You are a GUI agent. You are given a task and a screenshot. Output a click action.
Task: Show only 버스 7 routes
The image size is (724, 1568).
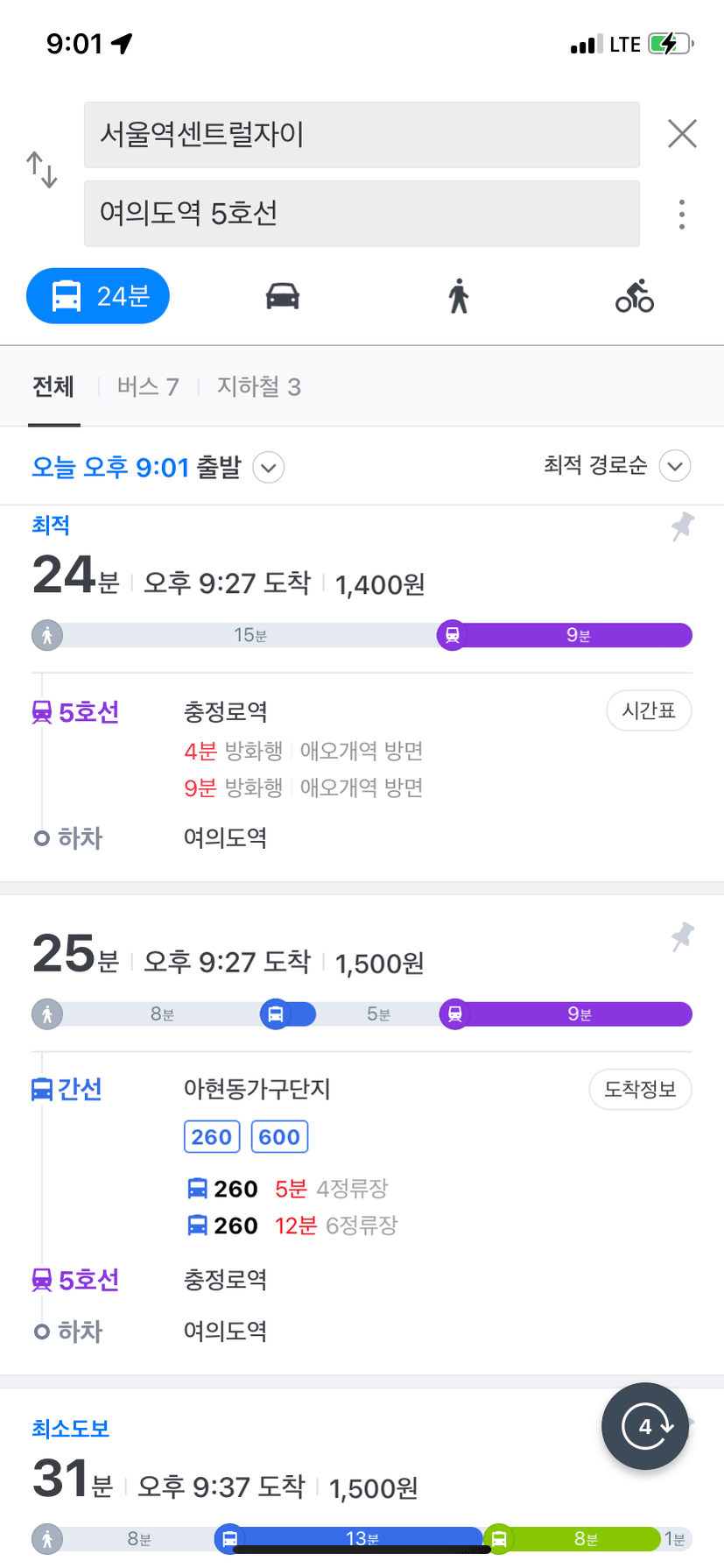[148, 386]
